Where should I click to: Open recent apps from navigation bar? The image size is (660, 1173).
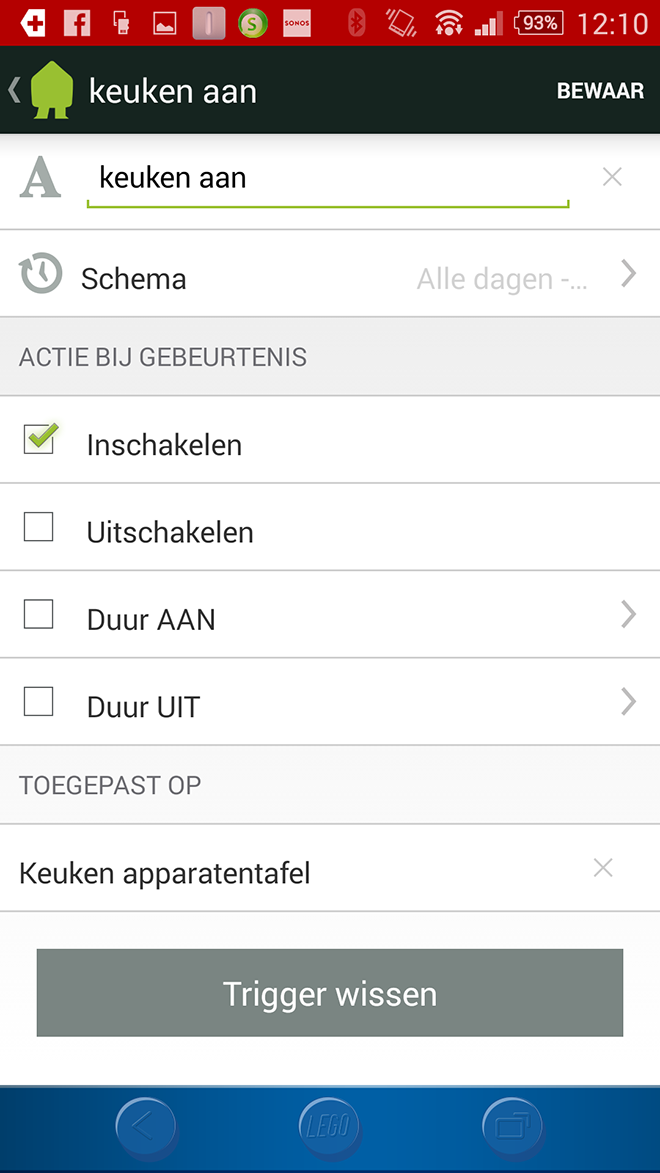tap(513, 1128)
